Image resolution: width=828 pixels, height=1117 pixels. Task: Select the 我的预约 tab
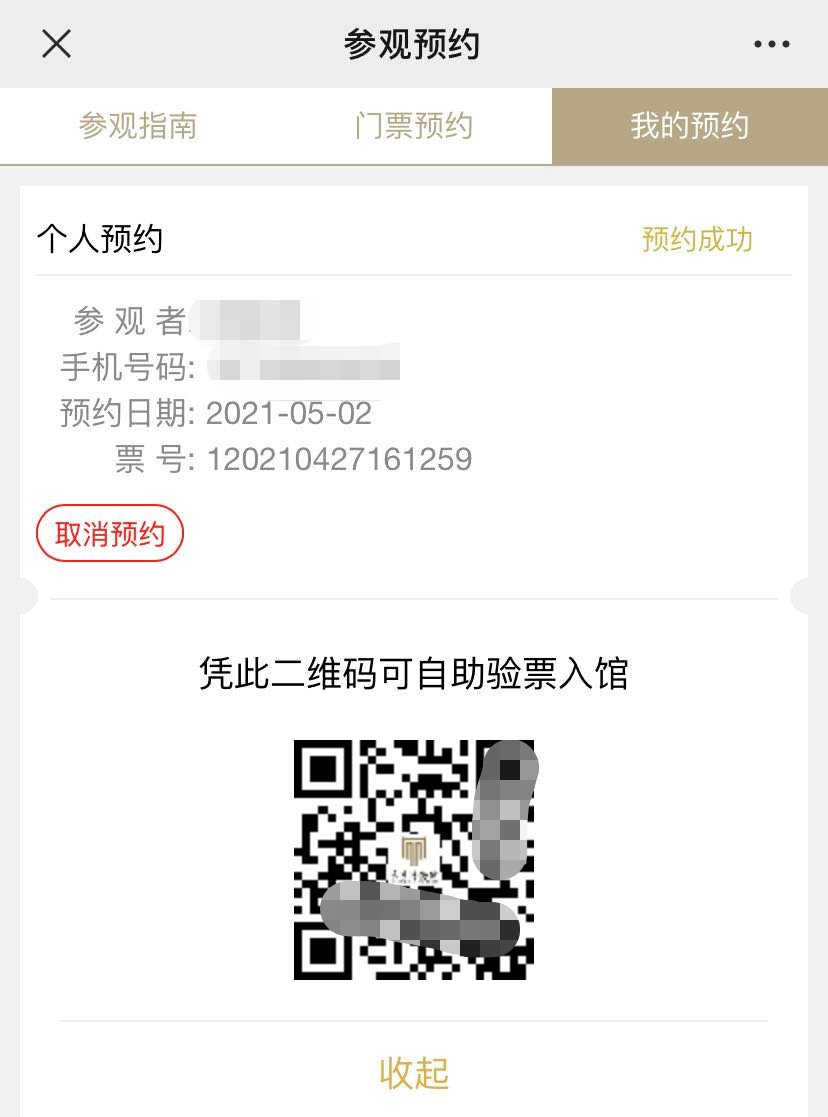coord(689,126)
